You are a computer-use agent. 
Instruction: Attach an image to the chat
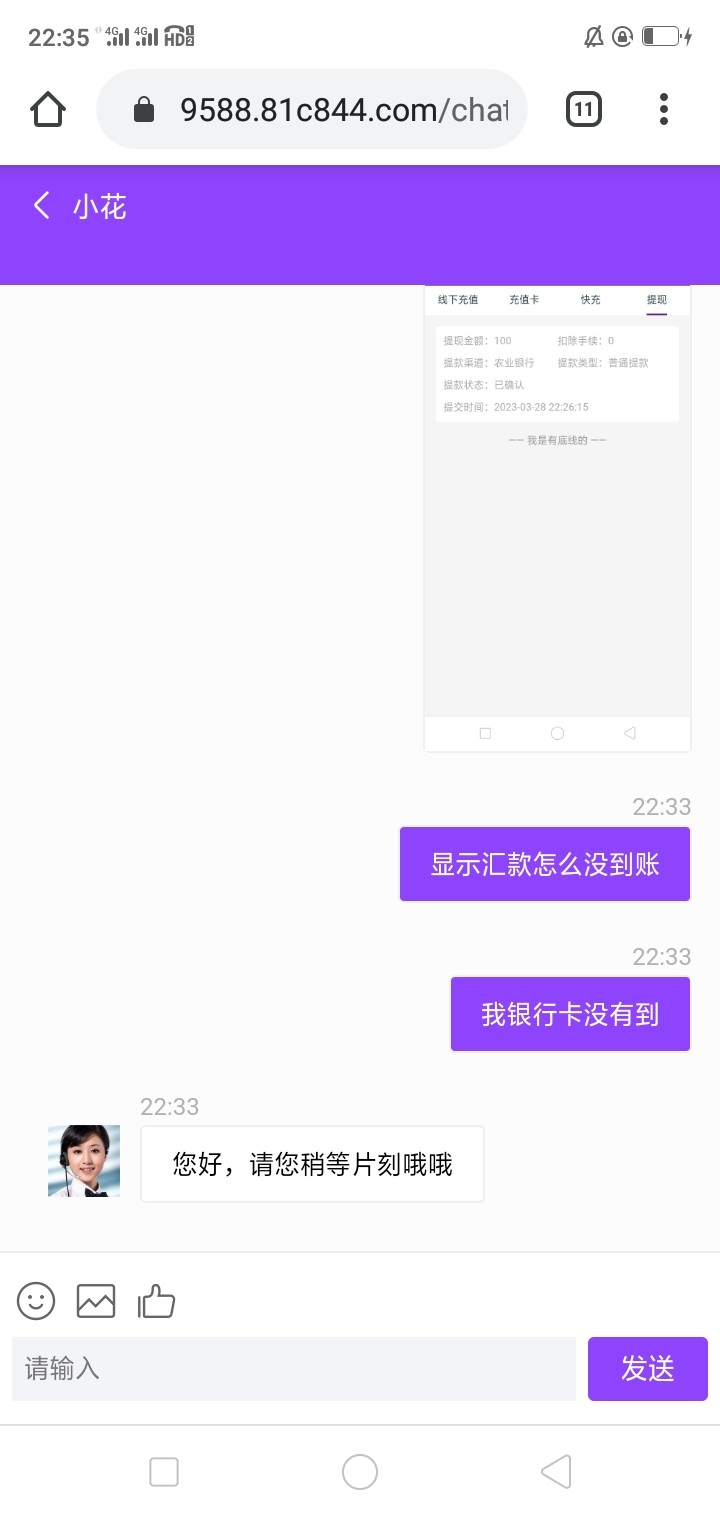coord(96,1301)
